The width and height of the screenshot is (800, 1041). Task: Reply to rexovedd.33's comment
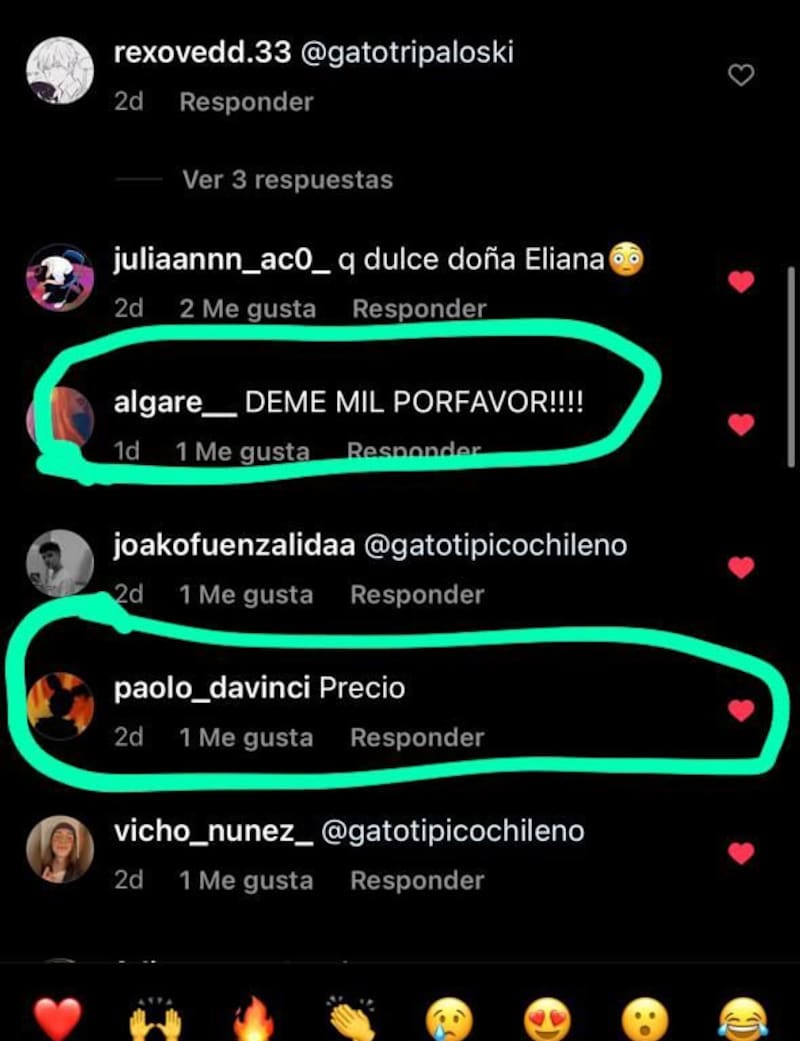246,102
